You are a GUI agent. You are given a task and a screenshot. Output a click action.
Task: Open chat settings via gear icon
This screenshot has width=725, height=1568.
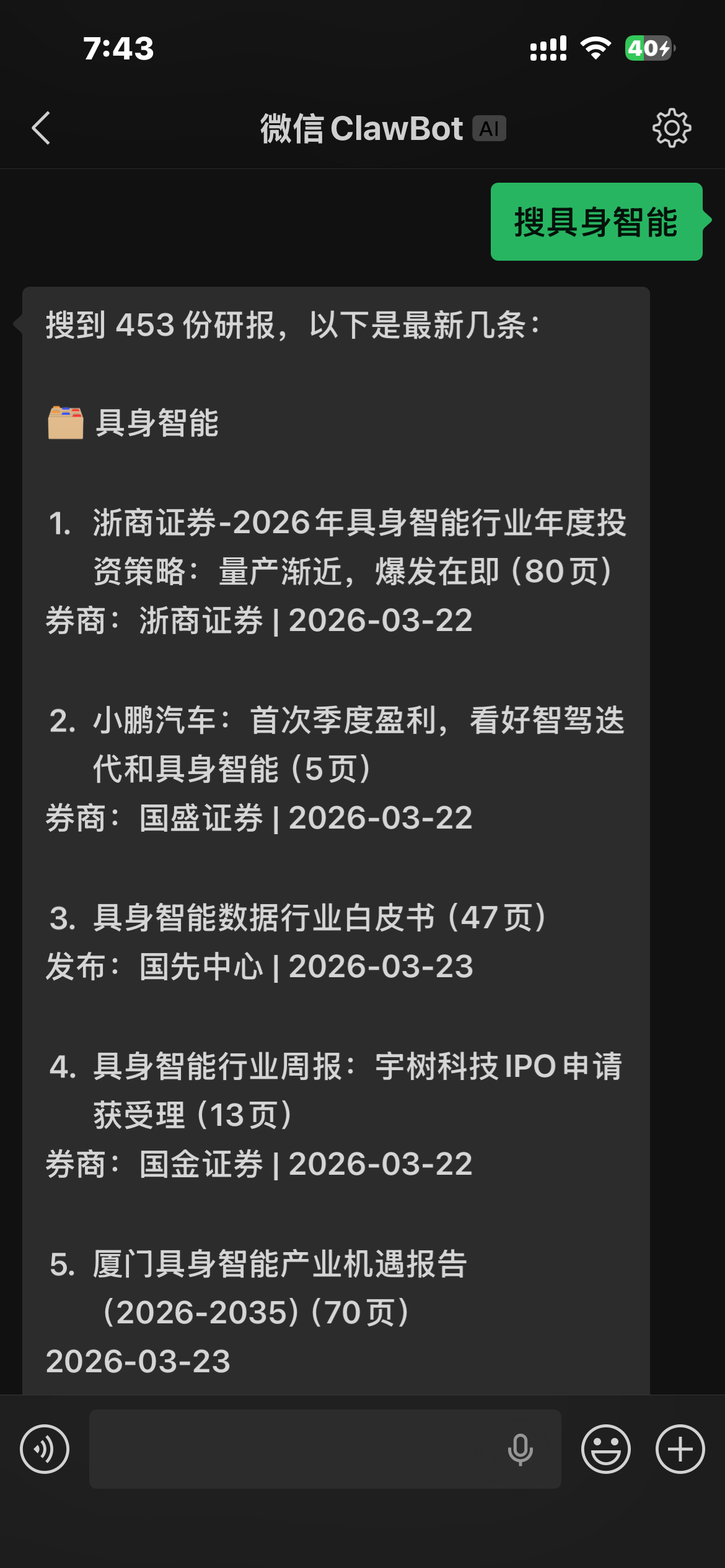tap(671, 128)
